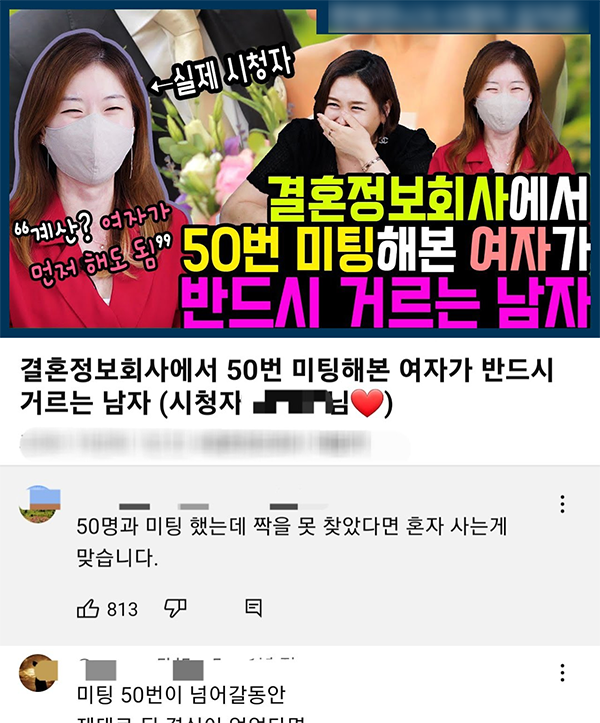This screenshot has height=723, width=600.
Task: Like the comment starting with 50명과 미팅
Action: [88, 608]
